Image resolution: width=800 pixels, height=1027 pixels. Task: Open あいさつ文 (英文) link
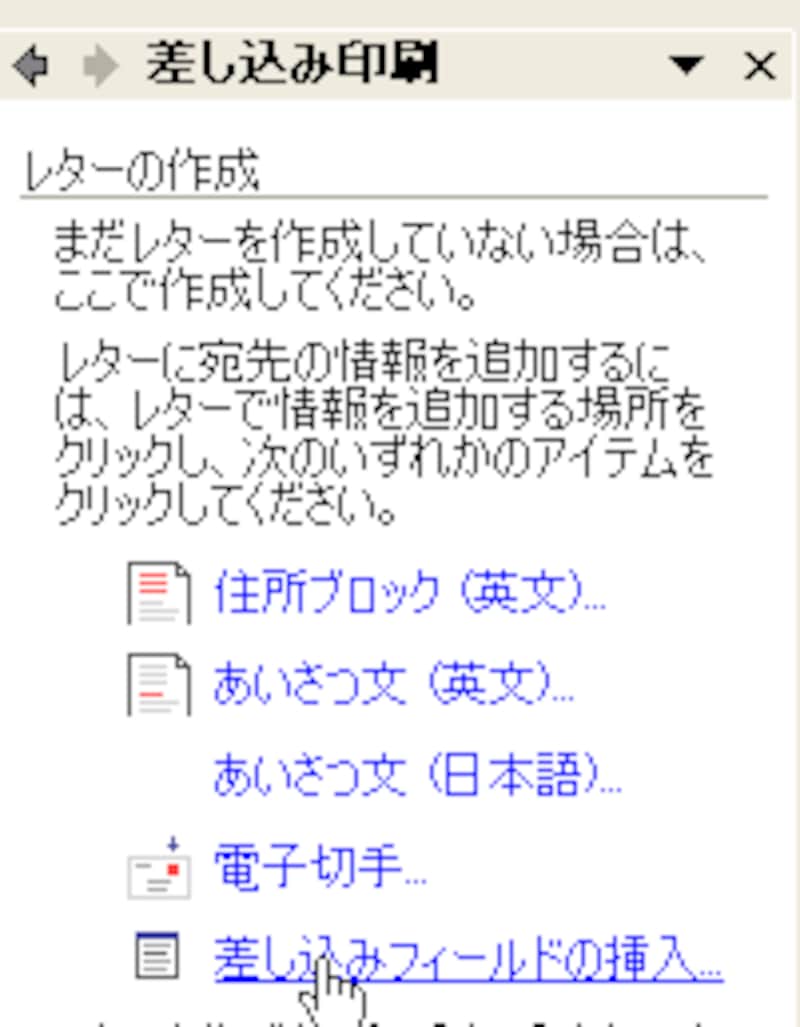pos(393,684)
